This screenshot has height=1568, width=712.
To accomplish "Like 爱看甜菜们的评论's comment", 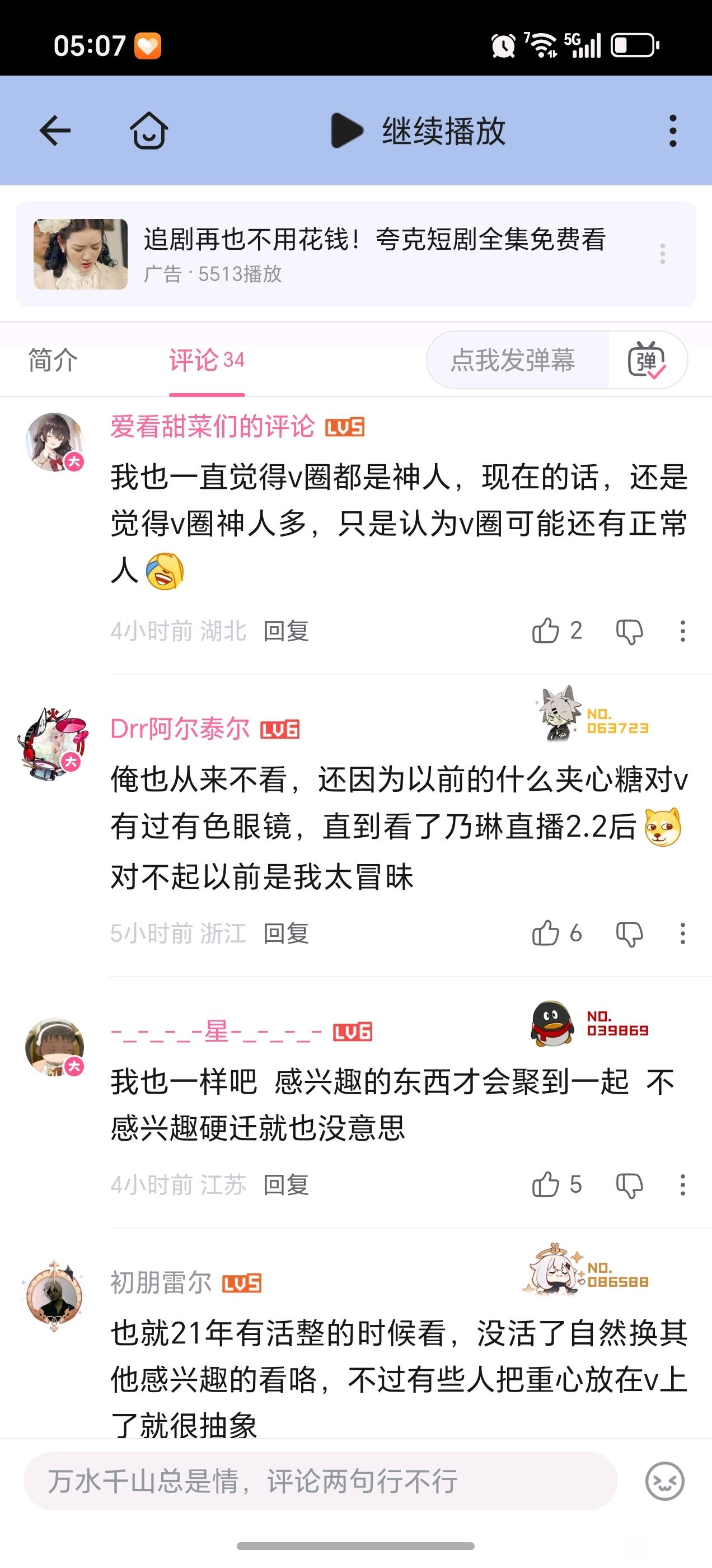I will [x=546, y=631].
